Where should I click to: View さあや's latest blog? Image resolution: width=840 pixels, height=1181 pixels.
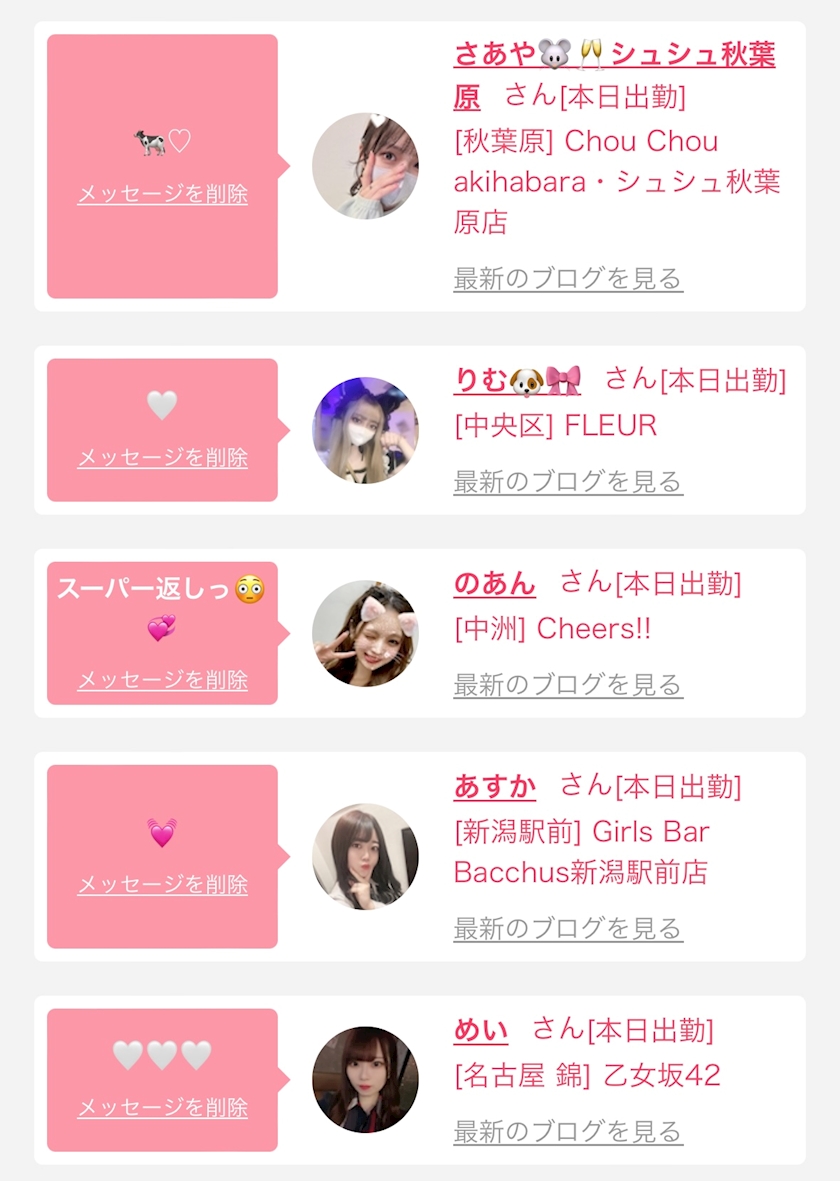click(x=568, y=278)
